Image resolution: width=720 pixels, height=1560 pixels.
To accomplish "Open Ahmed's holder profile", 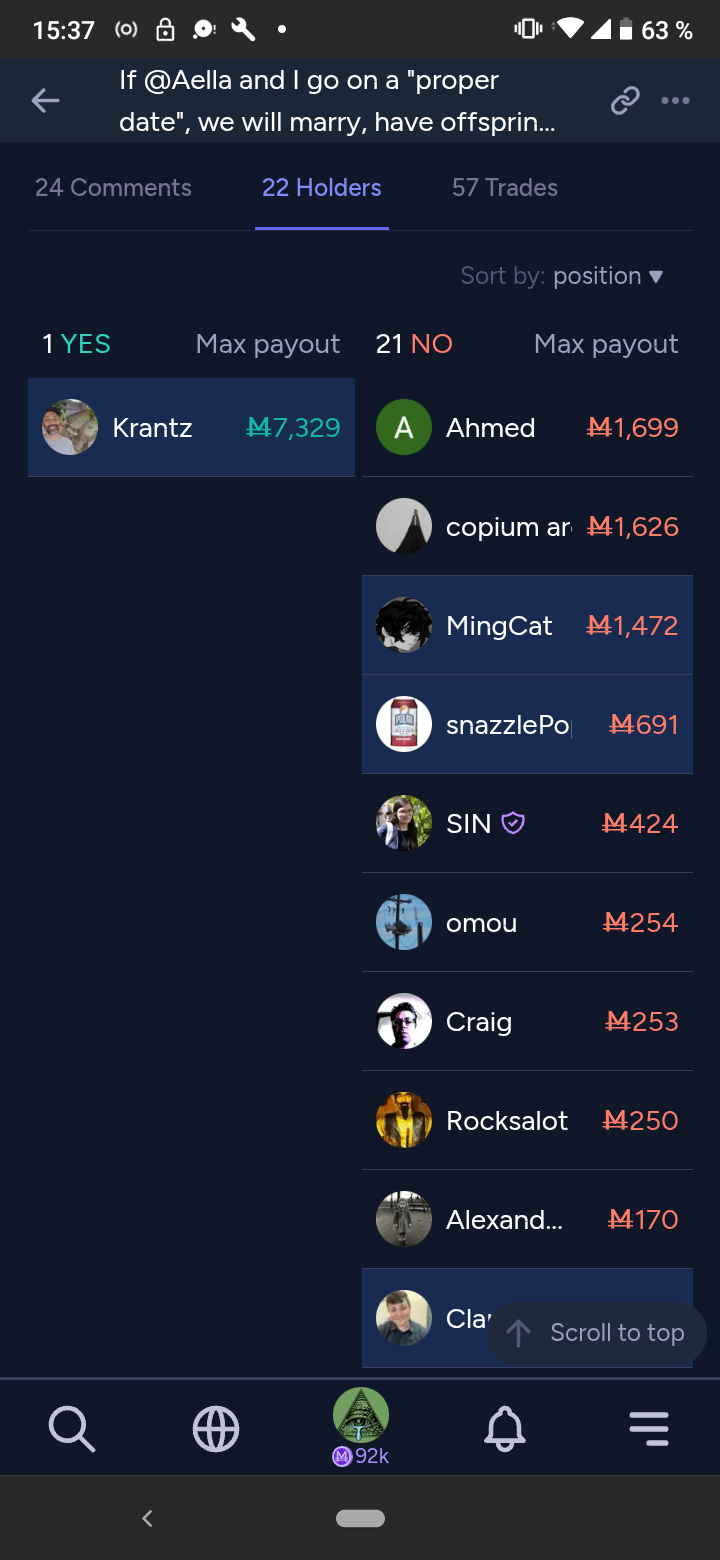I will pos(527,428).
